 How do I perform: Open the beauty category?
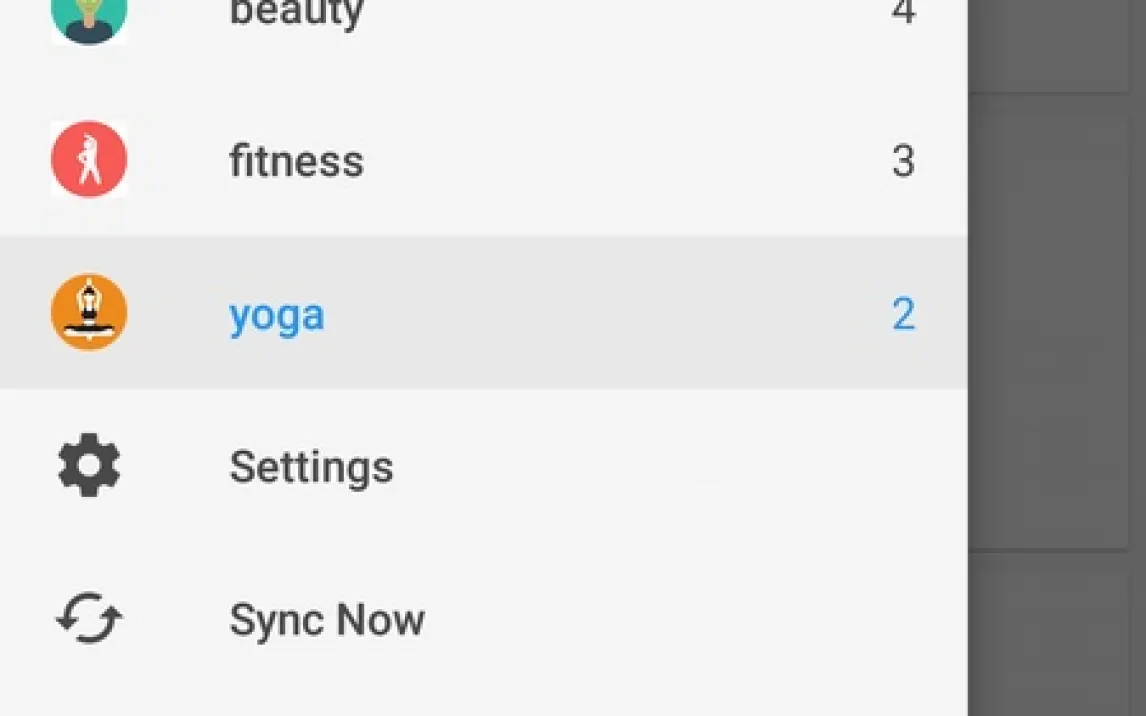click(x=296, y=14)
